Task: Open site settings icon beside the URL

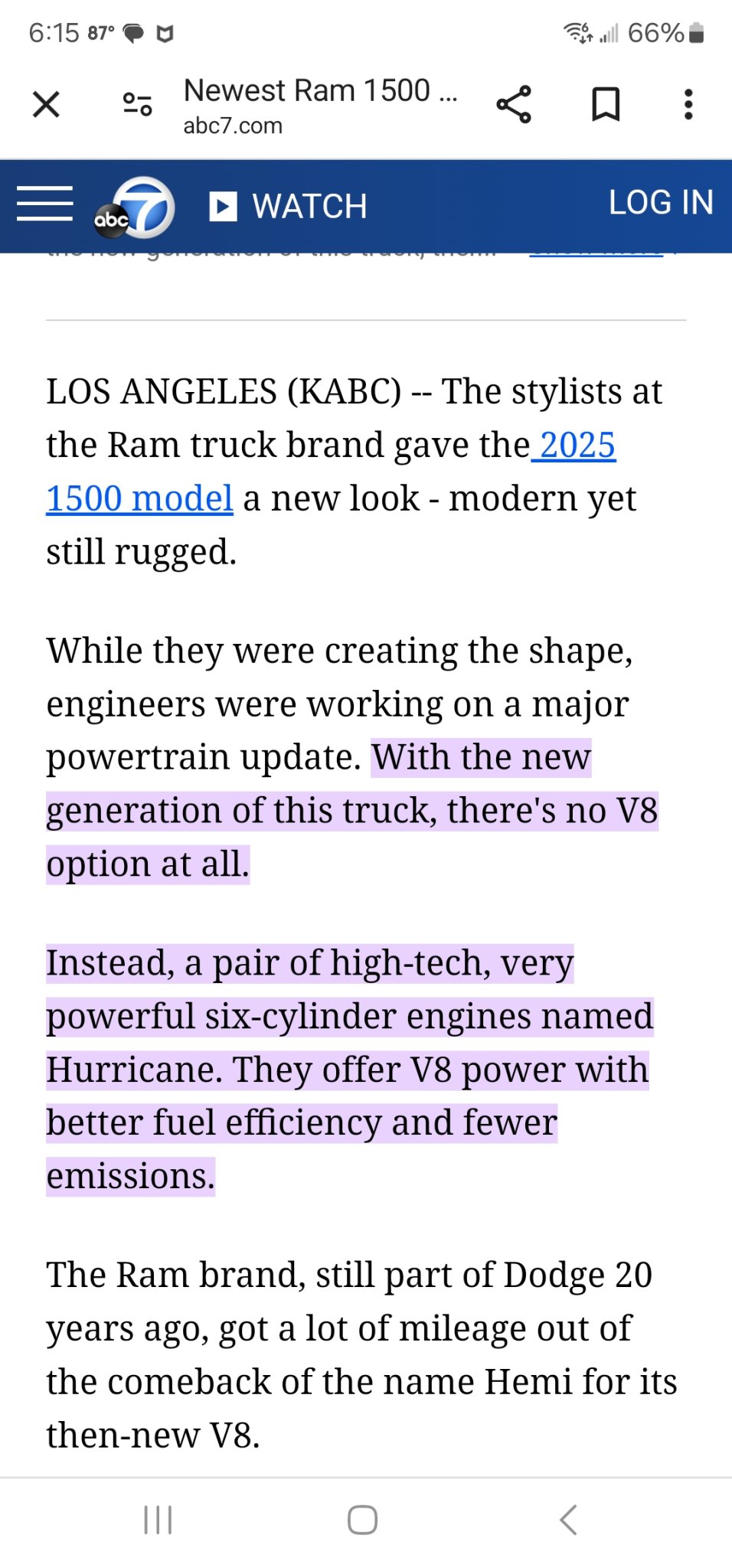Action: point(138,104)
